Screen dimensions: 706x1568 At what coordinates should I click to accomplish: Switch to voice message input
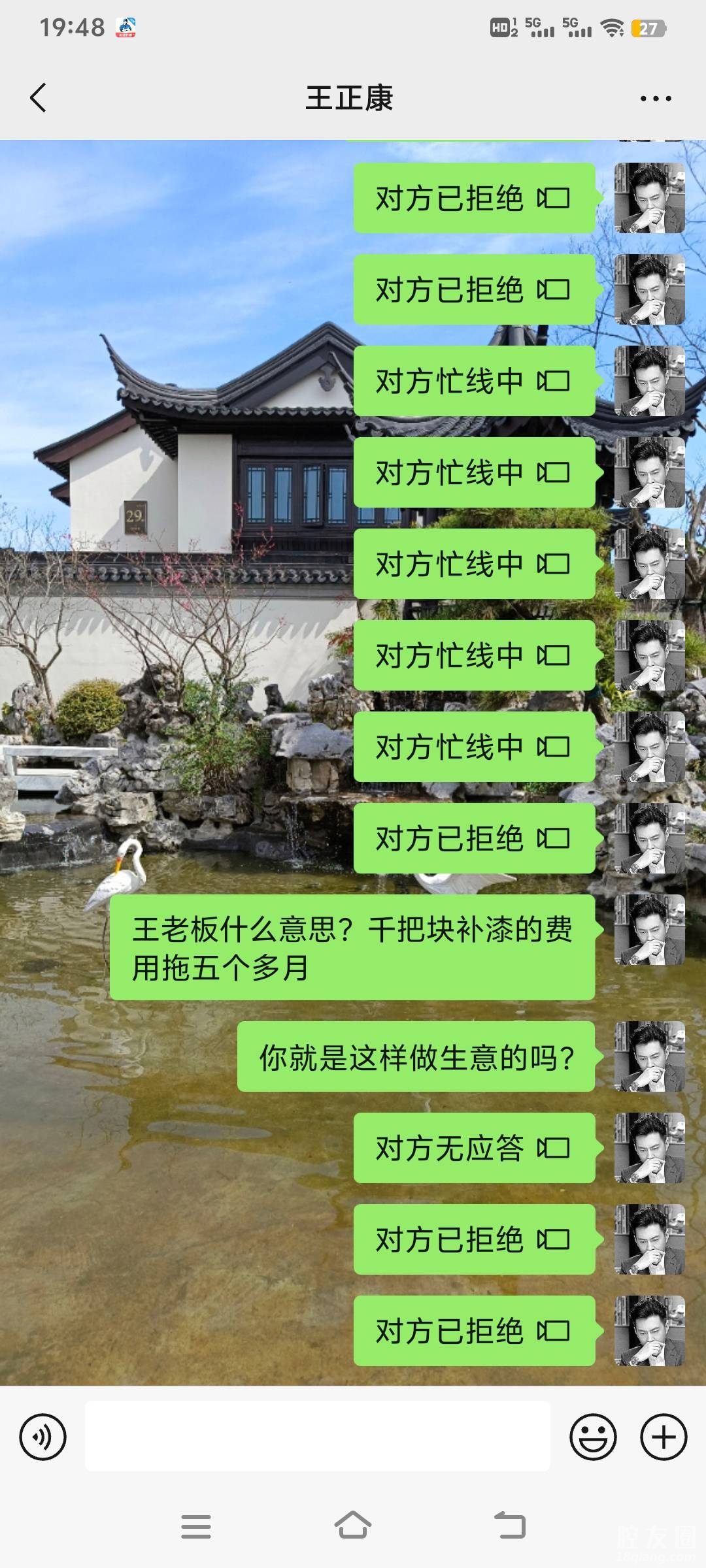(x=42, y=1437)
